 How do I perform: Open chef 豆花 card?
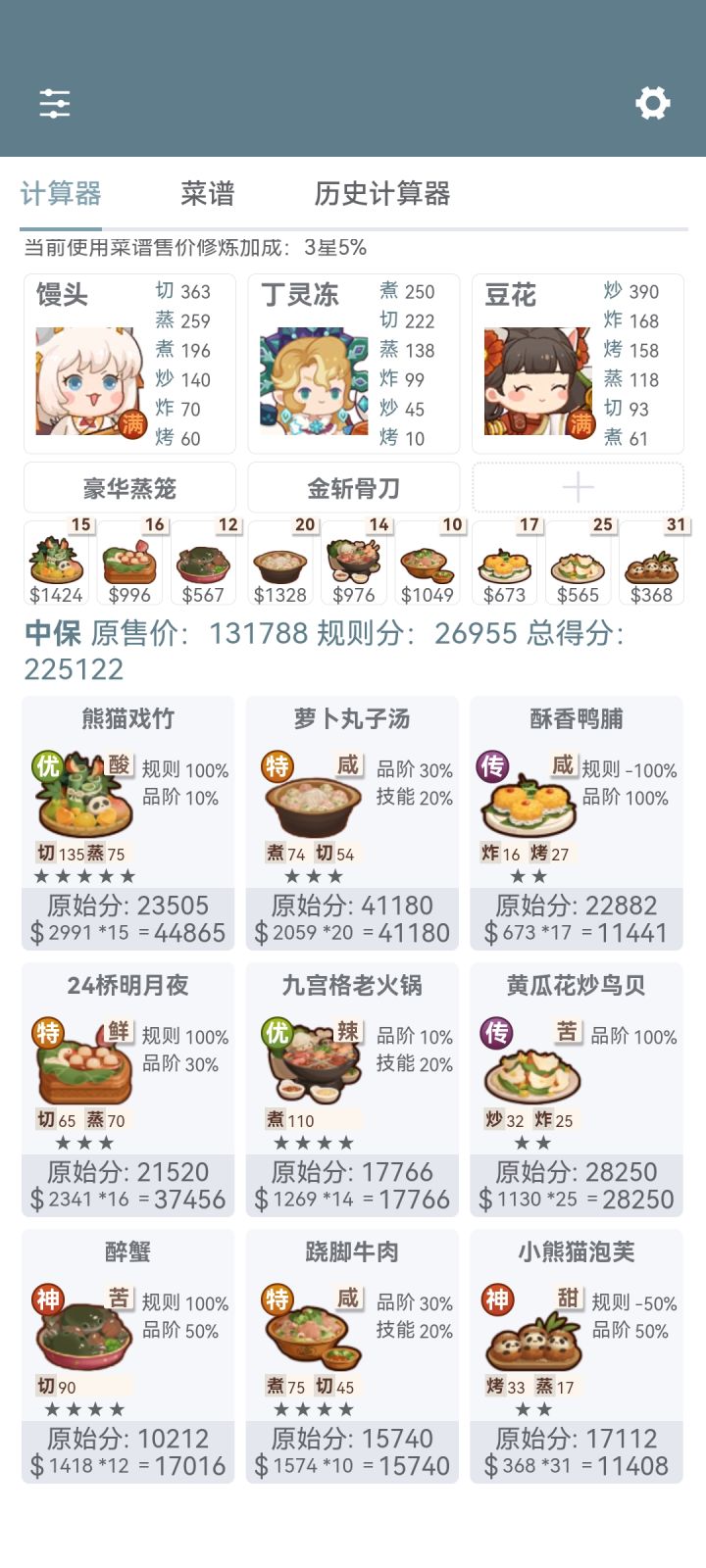(578, 364)
